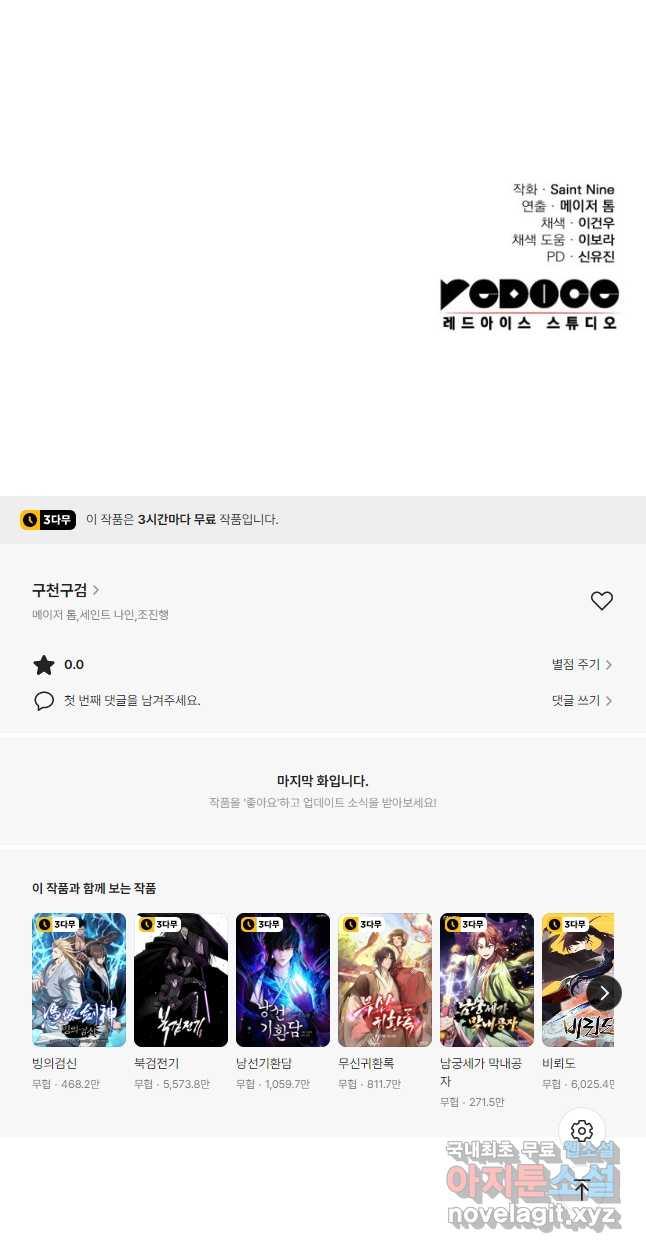Open the 무신귀환록 recommended title
This screenshot has height=1253, width=646.
(385, 980)
